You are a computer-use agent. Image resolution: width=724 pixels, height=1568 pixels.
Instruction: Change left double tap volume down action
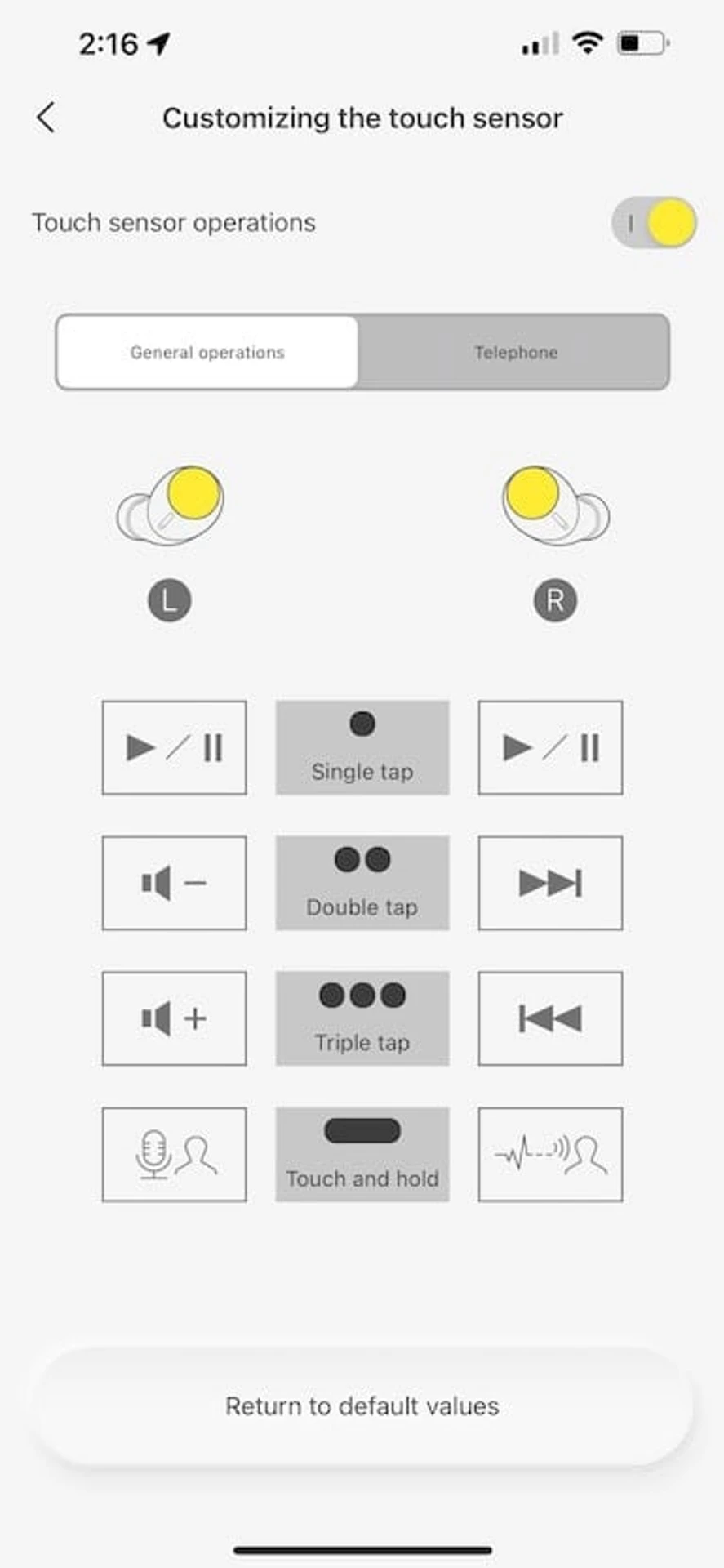coord(174,883)
